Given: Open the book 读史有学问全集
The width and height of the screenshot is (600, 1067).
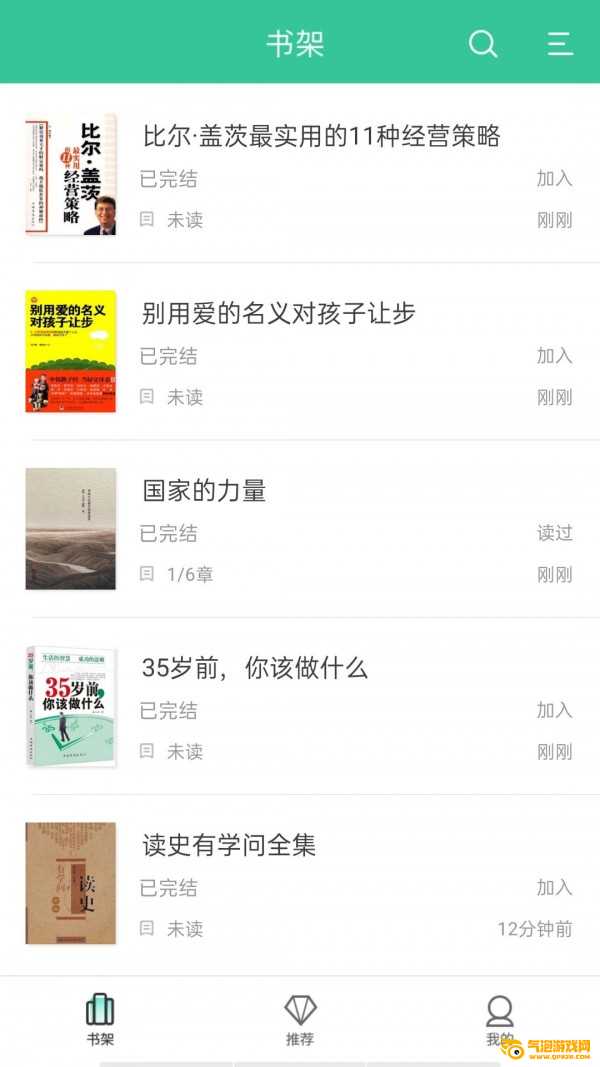Looking at the screenshot, I should point(229,845).
